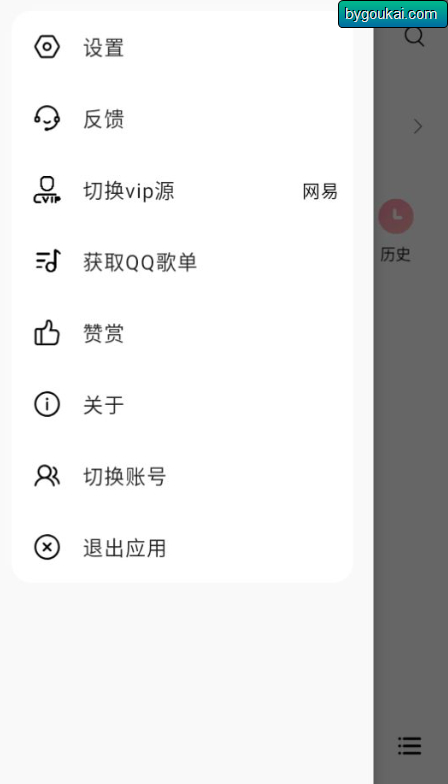Viewport: 448px width, 784px height.
Task: Open 赞赏 to tip the developer
Action: click(182, 334)
